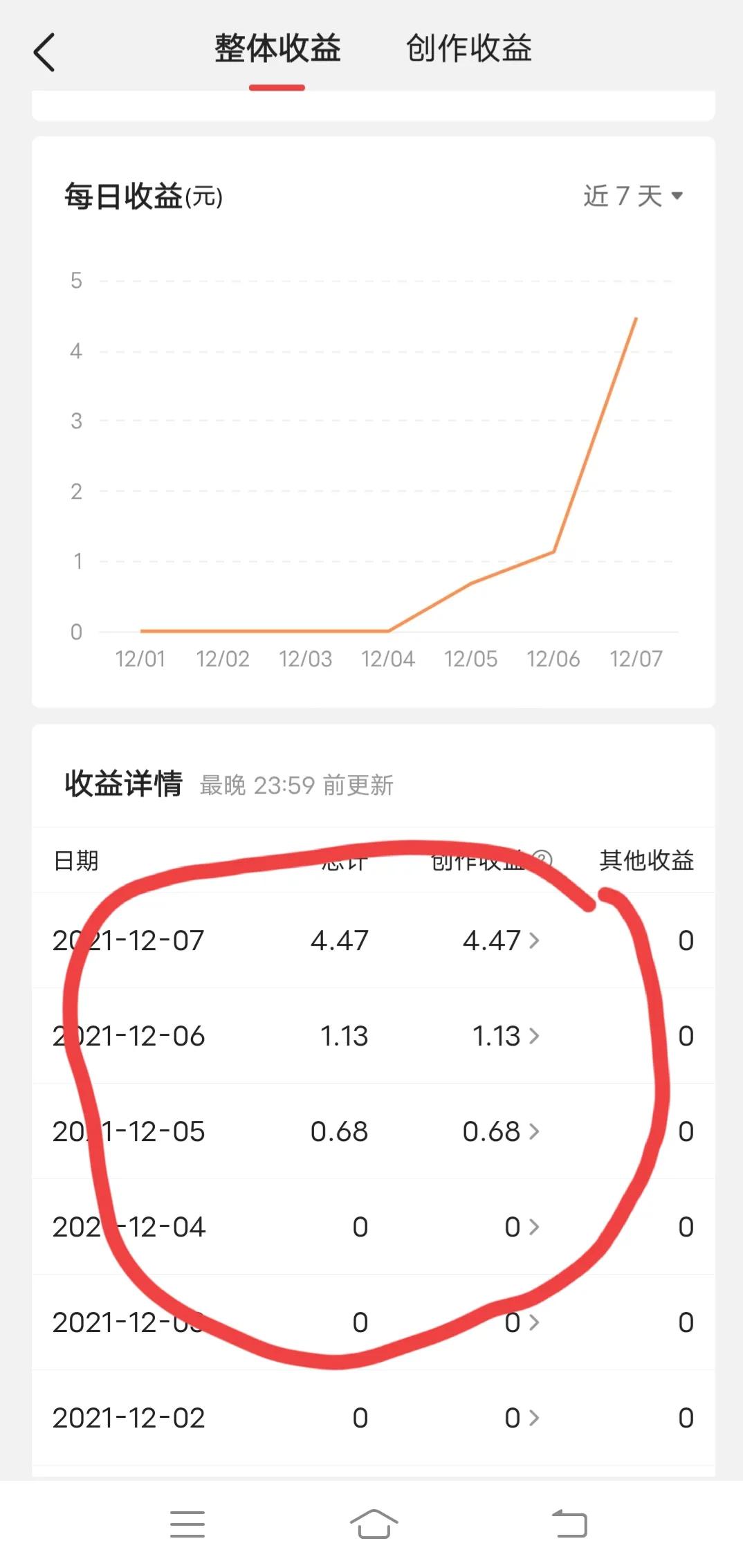Tap the system back icon bottom right
This screenshot has width=743, height=1568.
tap(569, 1524)
